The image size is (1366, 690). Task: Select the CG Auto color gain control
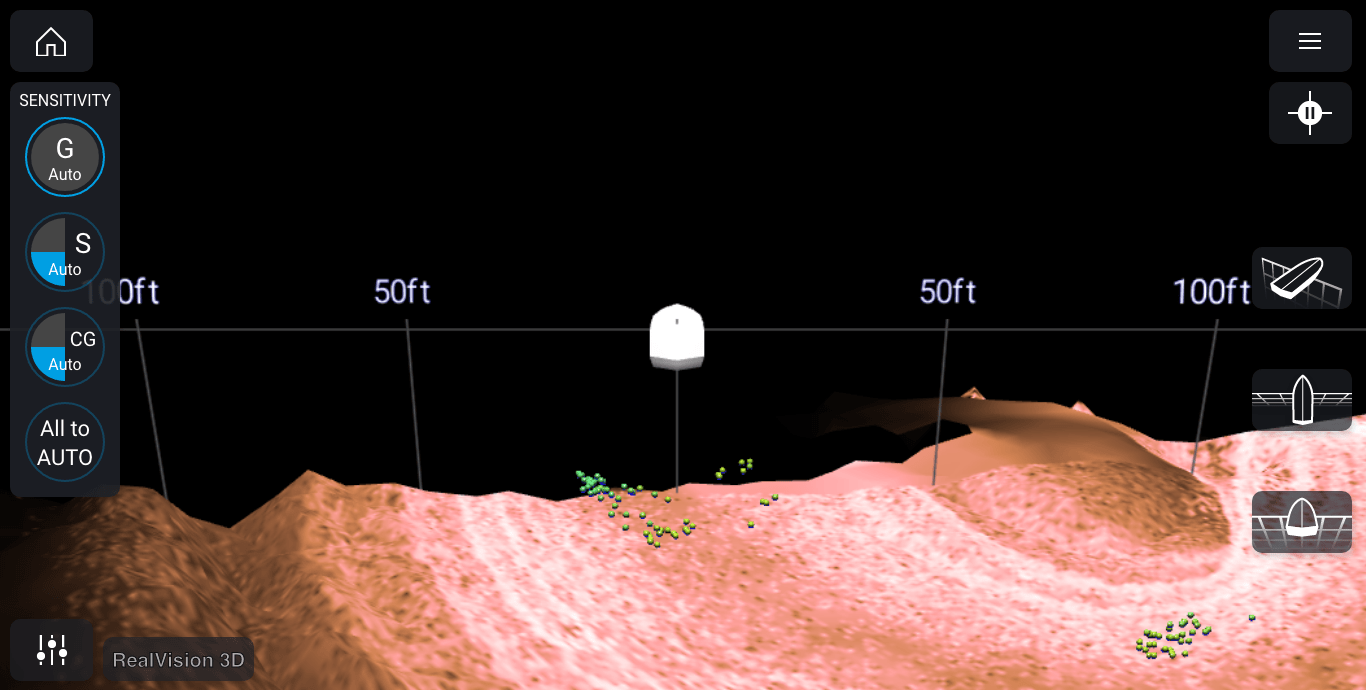65,347
